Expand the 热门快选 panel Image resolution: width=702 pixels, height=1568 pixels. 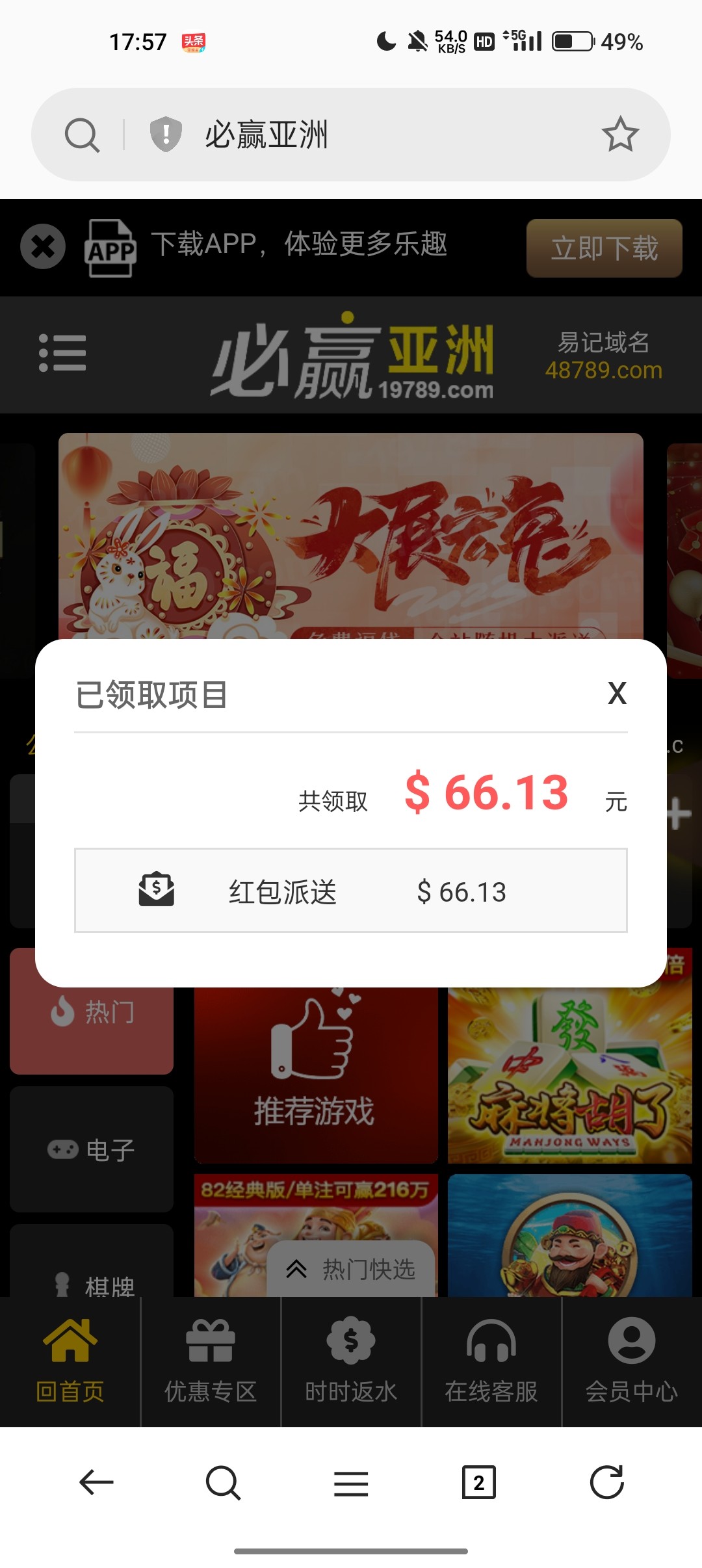pyautogui.click(x=351, y=1269)
